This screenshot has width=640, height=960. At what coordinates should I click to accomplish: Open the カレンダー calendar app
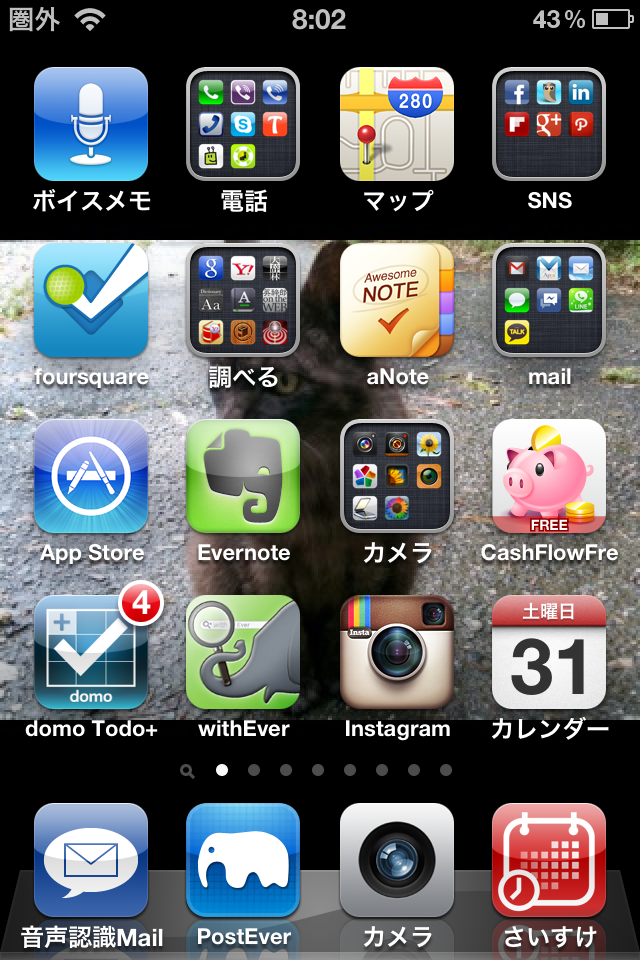[x=549, y=652]
